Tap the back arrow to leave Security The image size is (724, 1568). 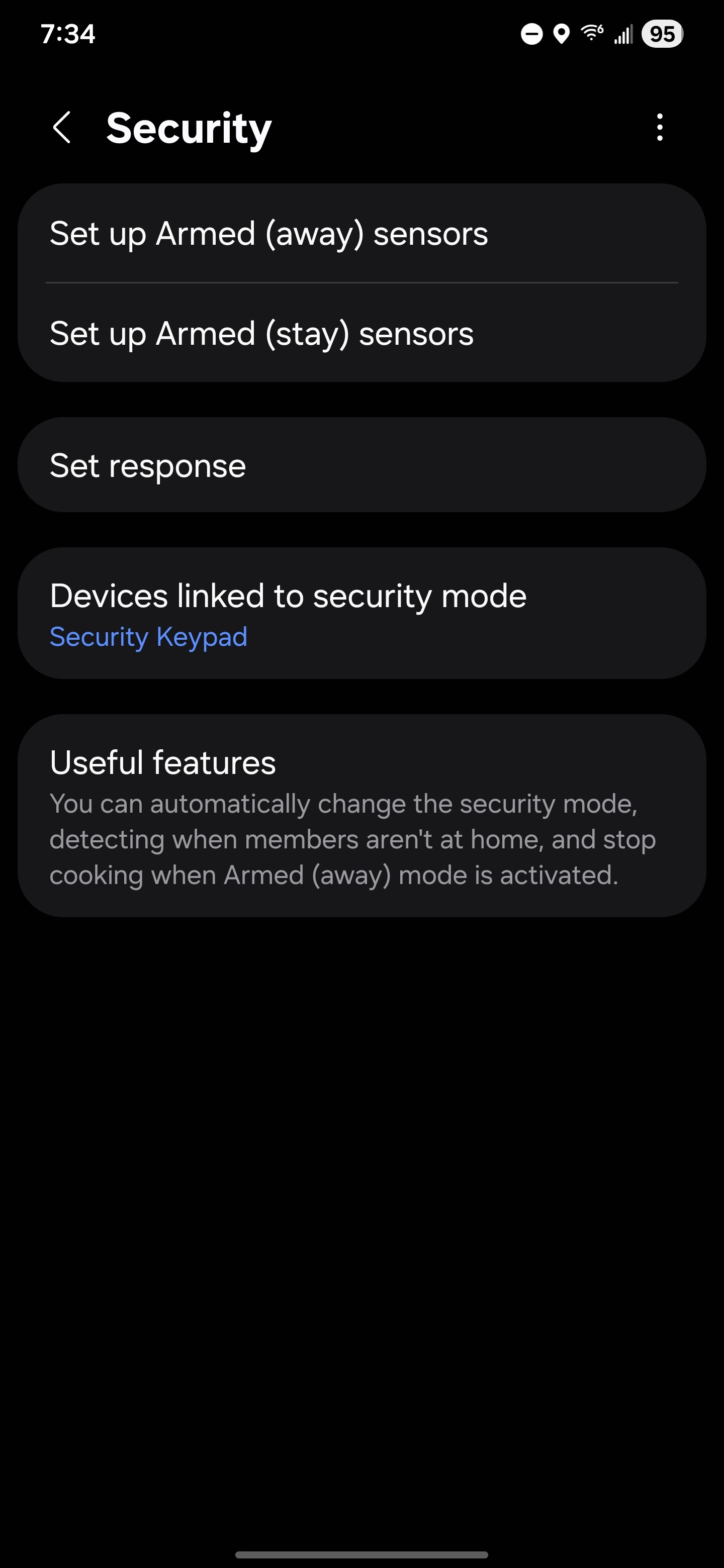click(x=63, y=128)
